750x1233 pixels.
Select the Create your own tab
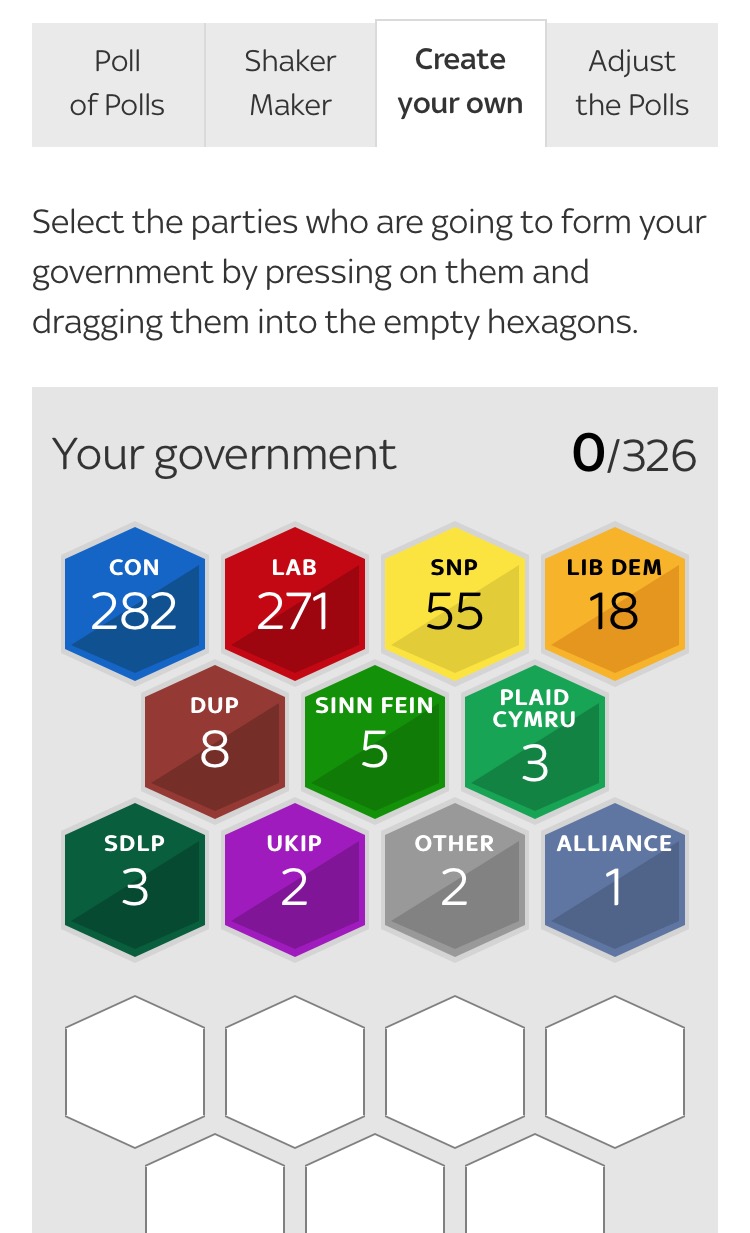tap(460, 84)
